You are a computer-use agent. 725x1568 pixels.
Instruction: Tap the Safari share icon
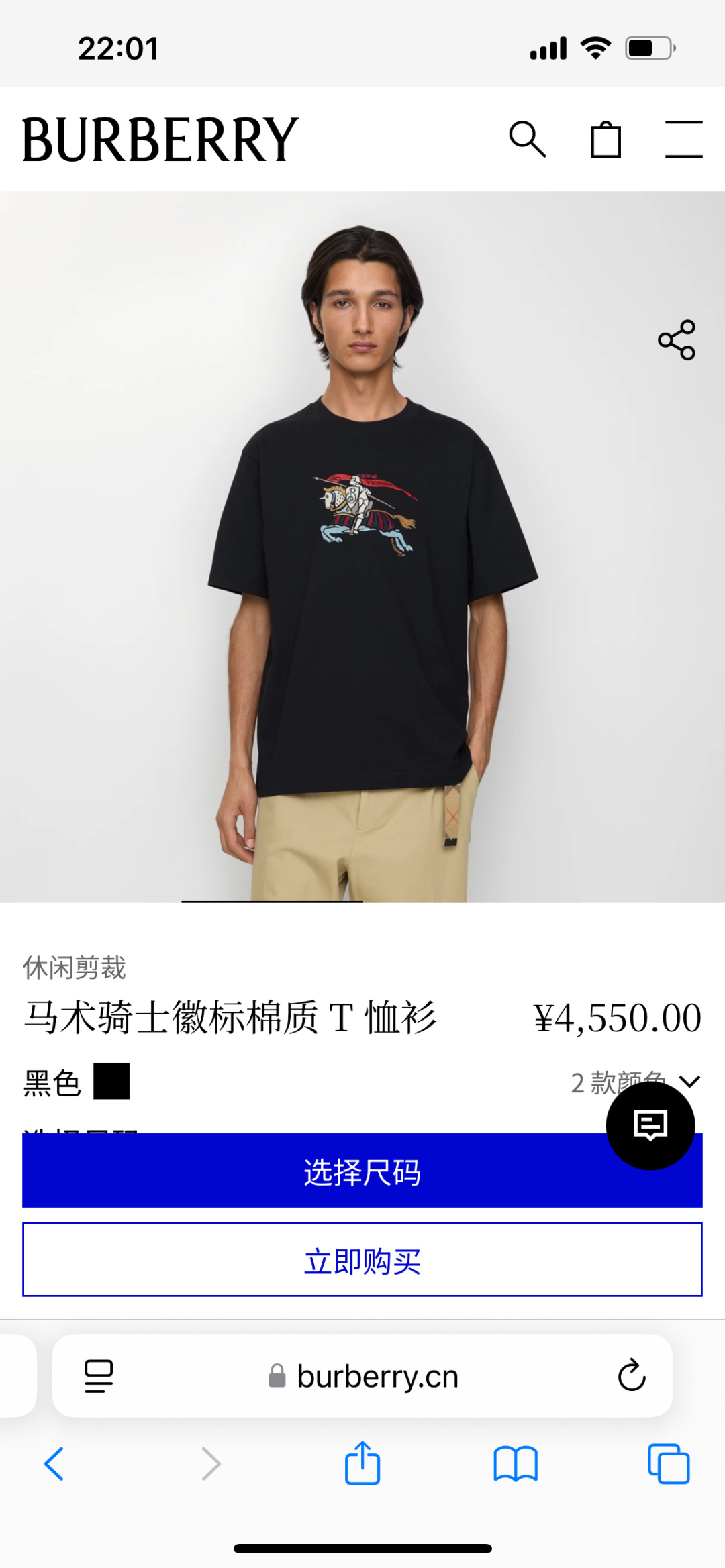click(362, 1464)
